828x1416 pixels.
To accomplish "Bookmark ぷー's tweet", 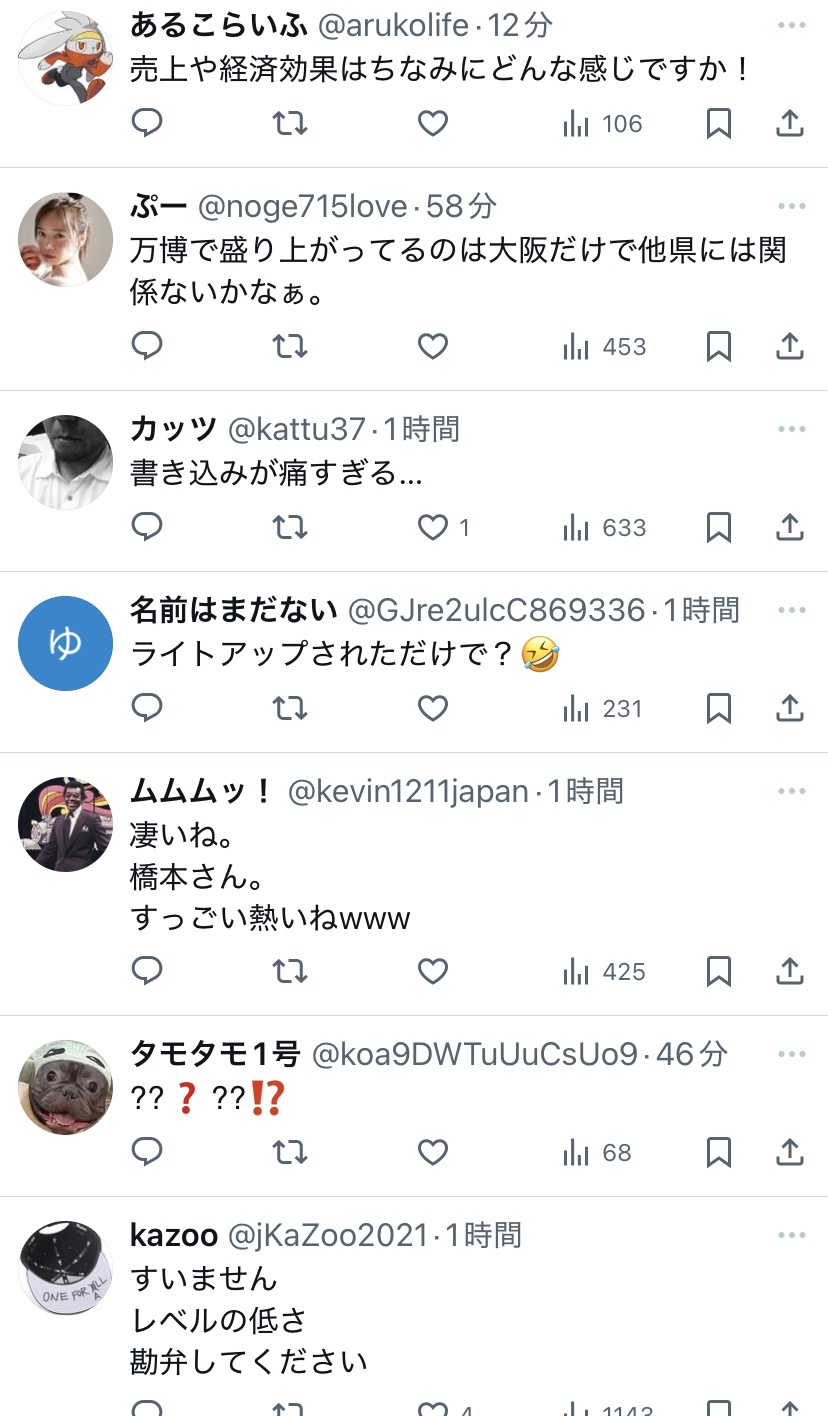I will 719,347.
